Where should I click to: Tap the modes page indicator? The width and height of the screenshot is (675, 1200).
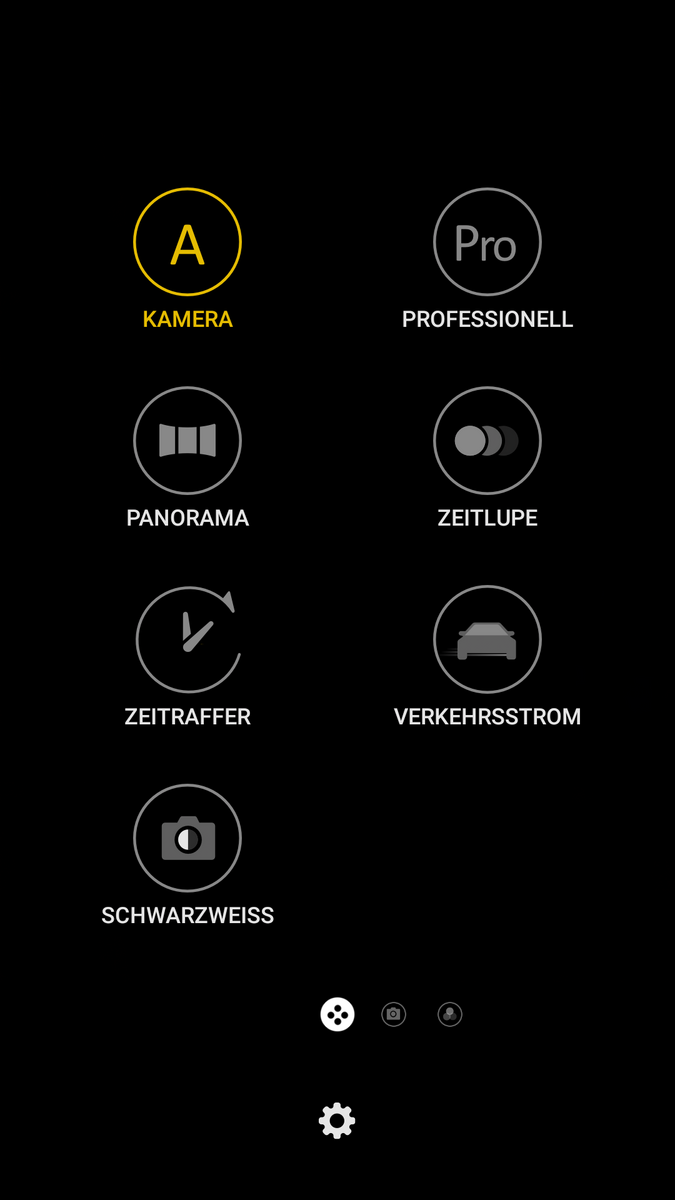(x=337, y=1014)
